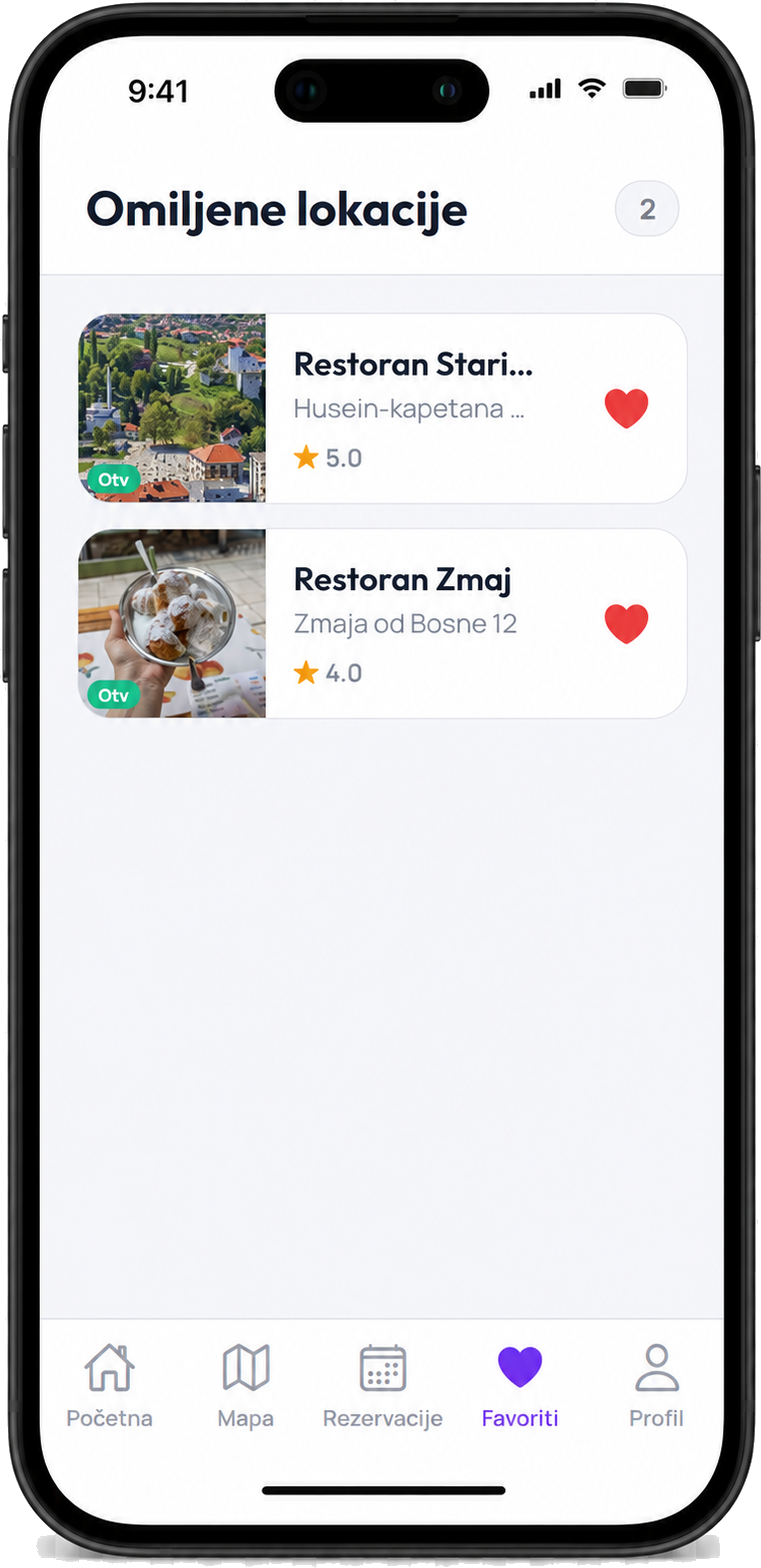Screen dimensions: 761x1568
Task: Open the Restoran Zmaj card
Action: 382,623
